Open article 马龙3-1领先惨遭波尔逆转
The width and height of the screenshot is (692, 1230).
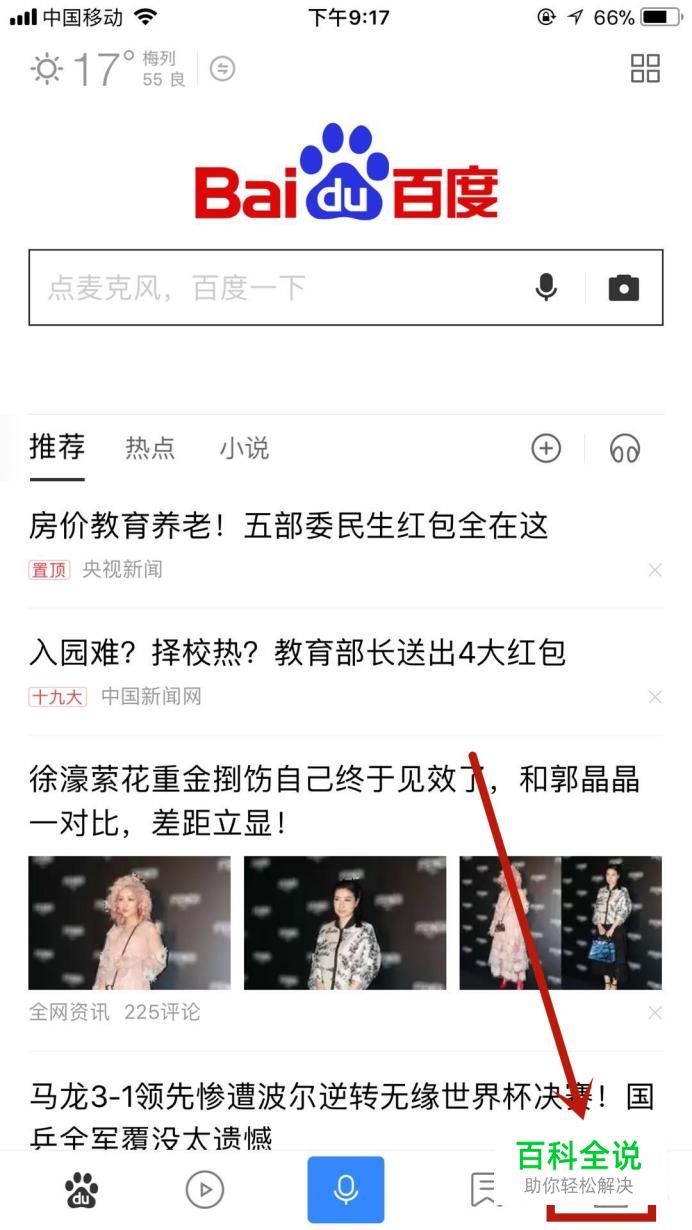tap(300, 1100)
